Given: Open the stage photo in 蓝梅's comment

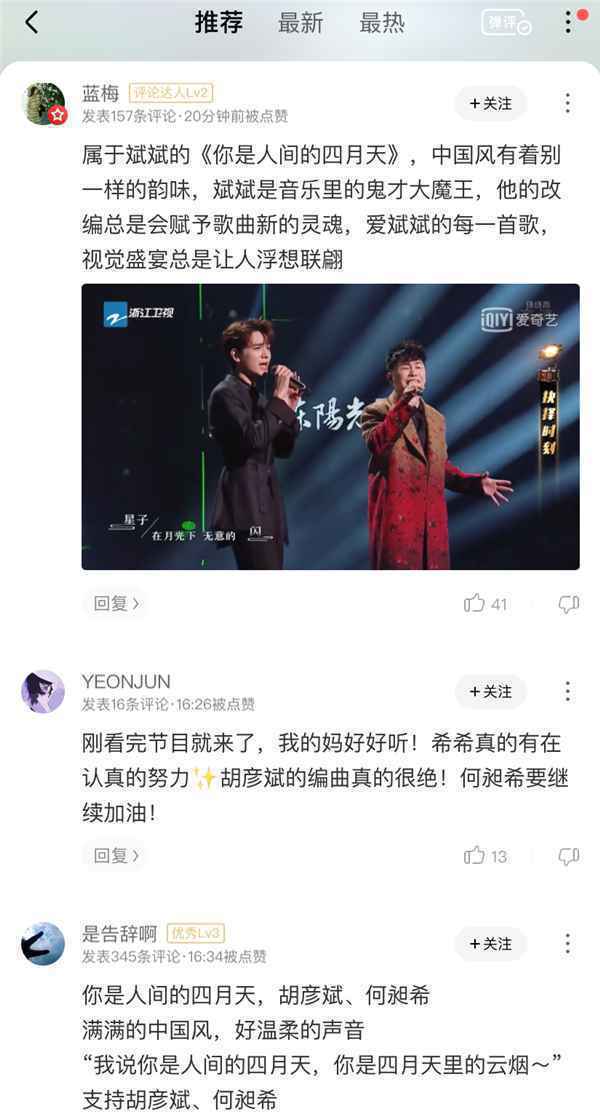Looking at the screenshot, I should coord(330,427).
